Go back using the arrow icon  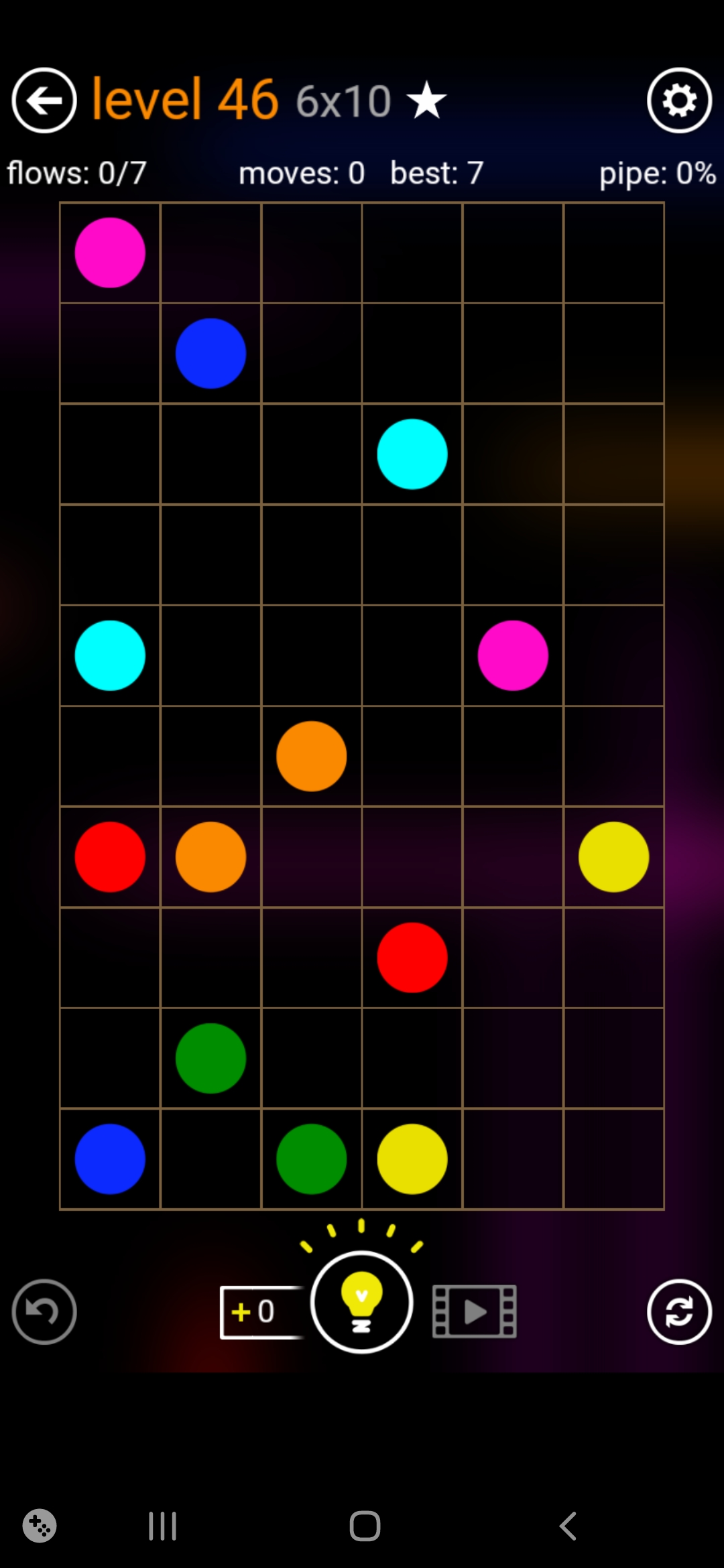pos(44,101)
